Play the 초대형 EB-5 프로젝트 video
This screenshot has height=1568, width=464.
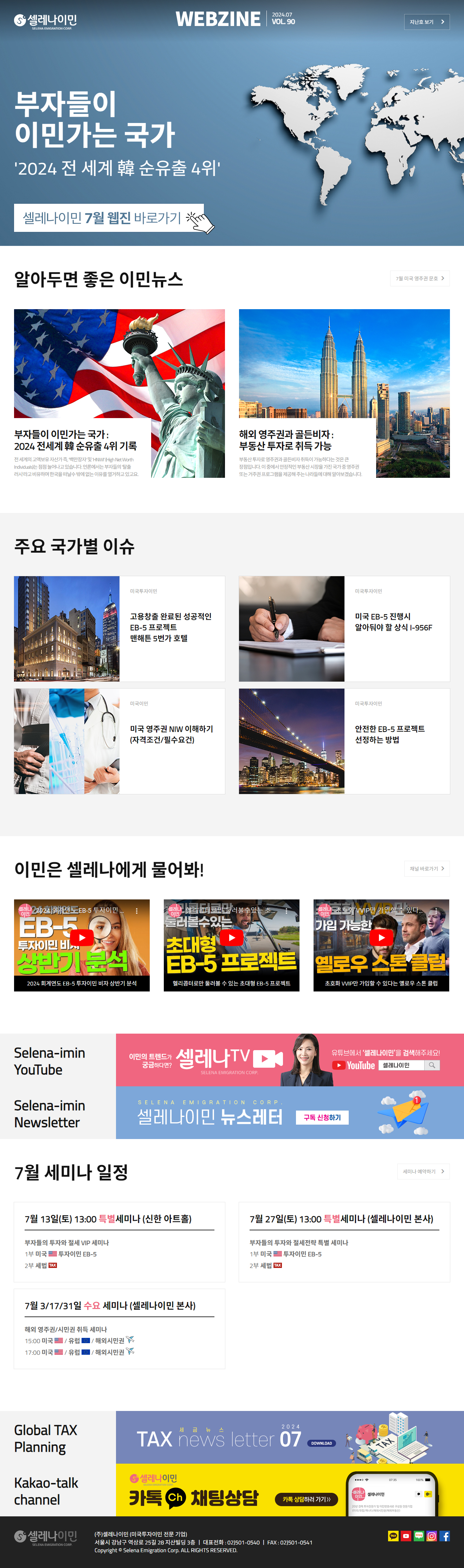231,937
